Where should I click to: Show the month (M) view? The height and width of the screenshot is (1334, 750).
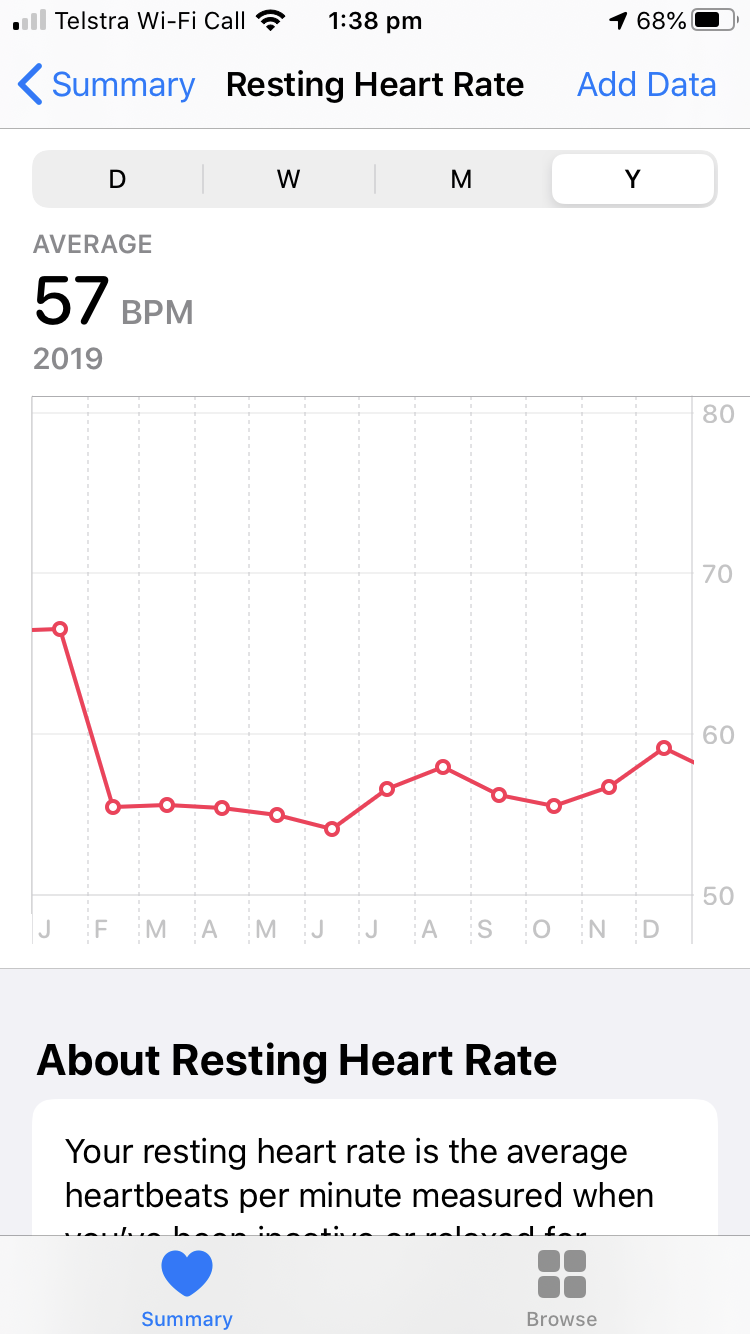(x=461, y=180)
